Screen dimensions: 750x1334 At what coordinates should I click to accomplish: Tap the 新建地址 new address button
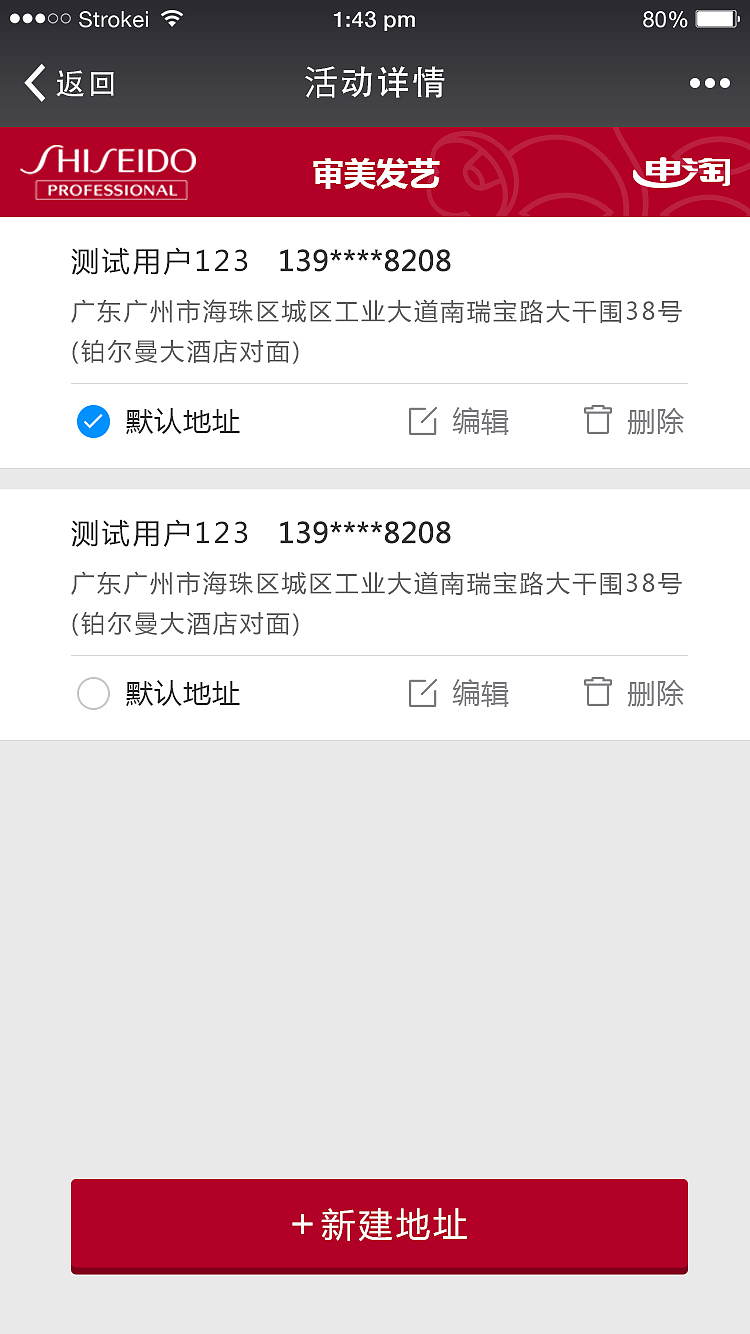[x=378, y=1227]
